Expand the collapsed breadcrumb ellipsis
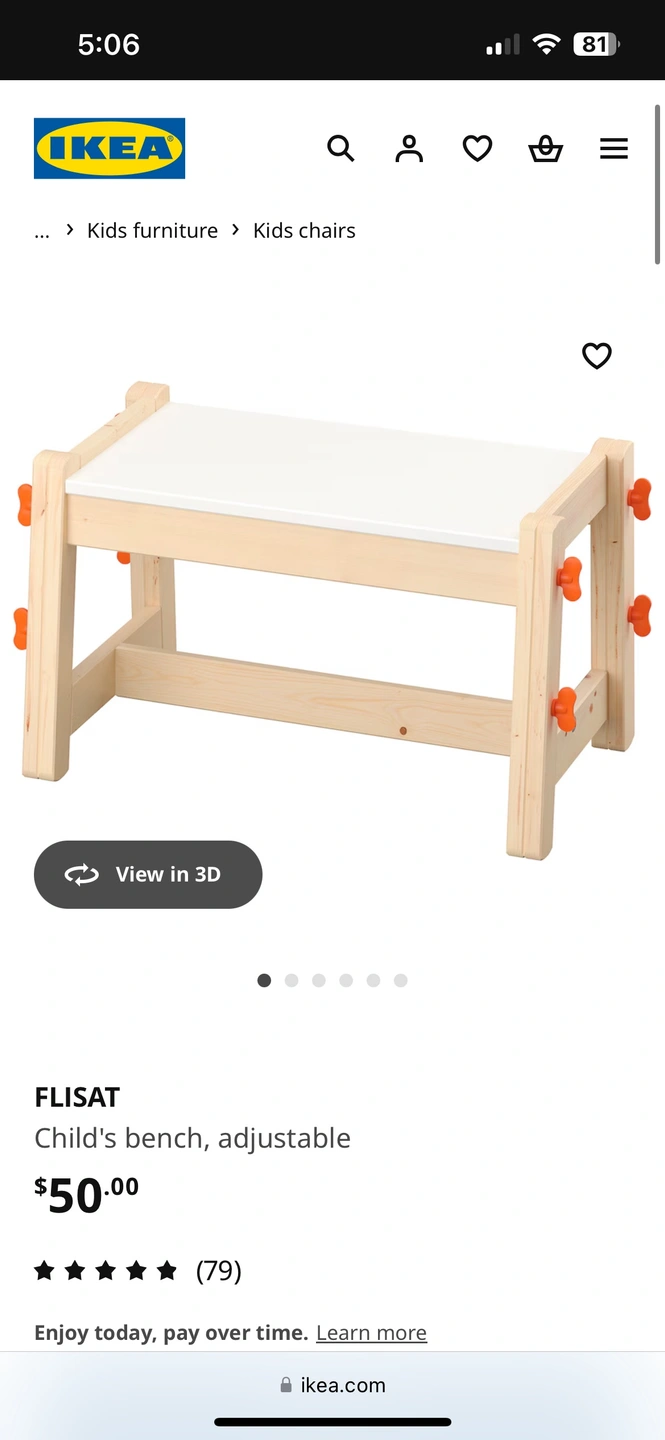Viewport: 665px width, 1440px height. tap(41, 231)
